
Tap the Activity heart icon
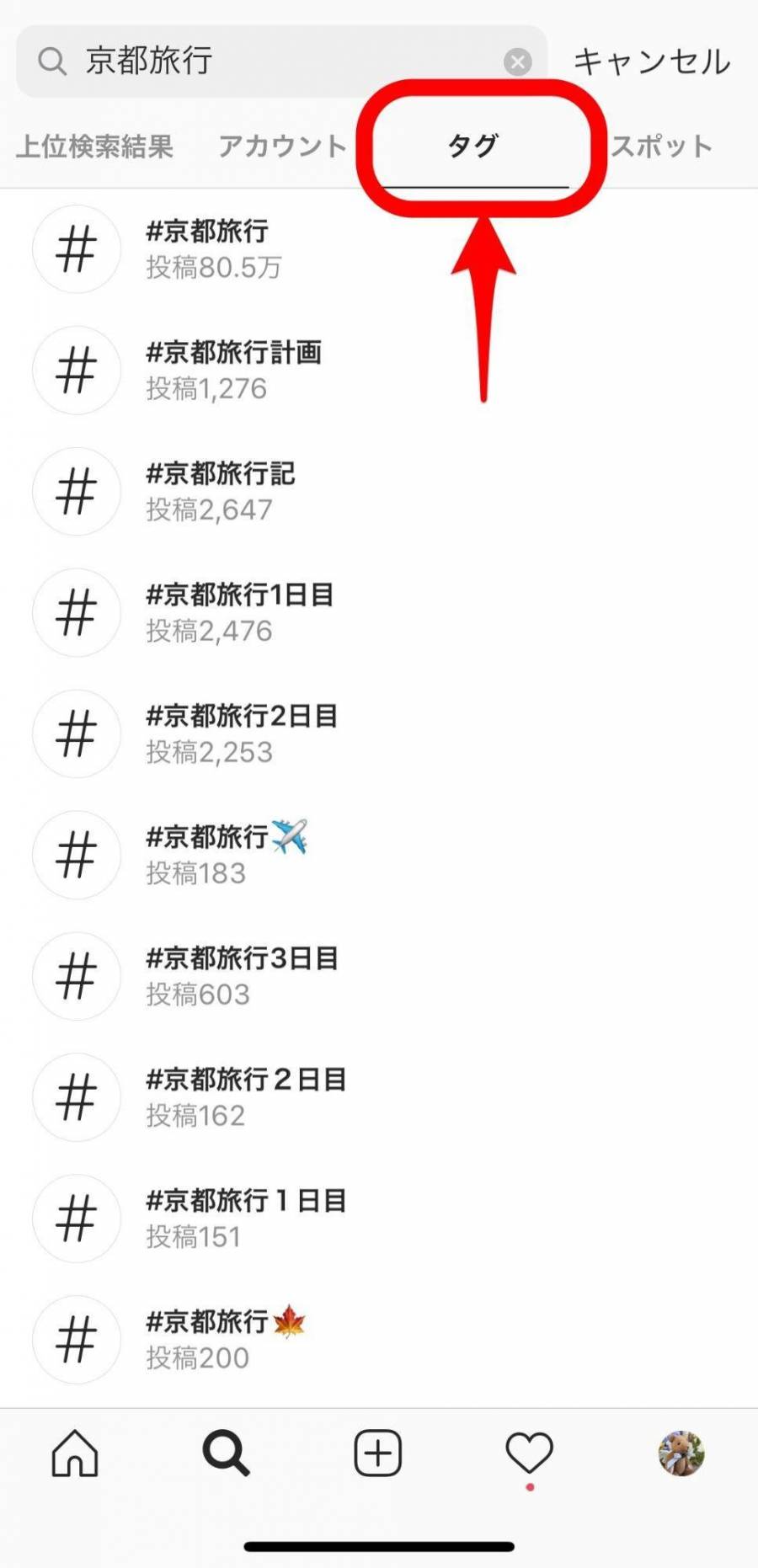(x=528, y=1450)
